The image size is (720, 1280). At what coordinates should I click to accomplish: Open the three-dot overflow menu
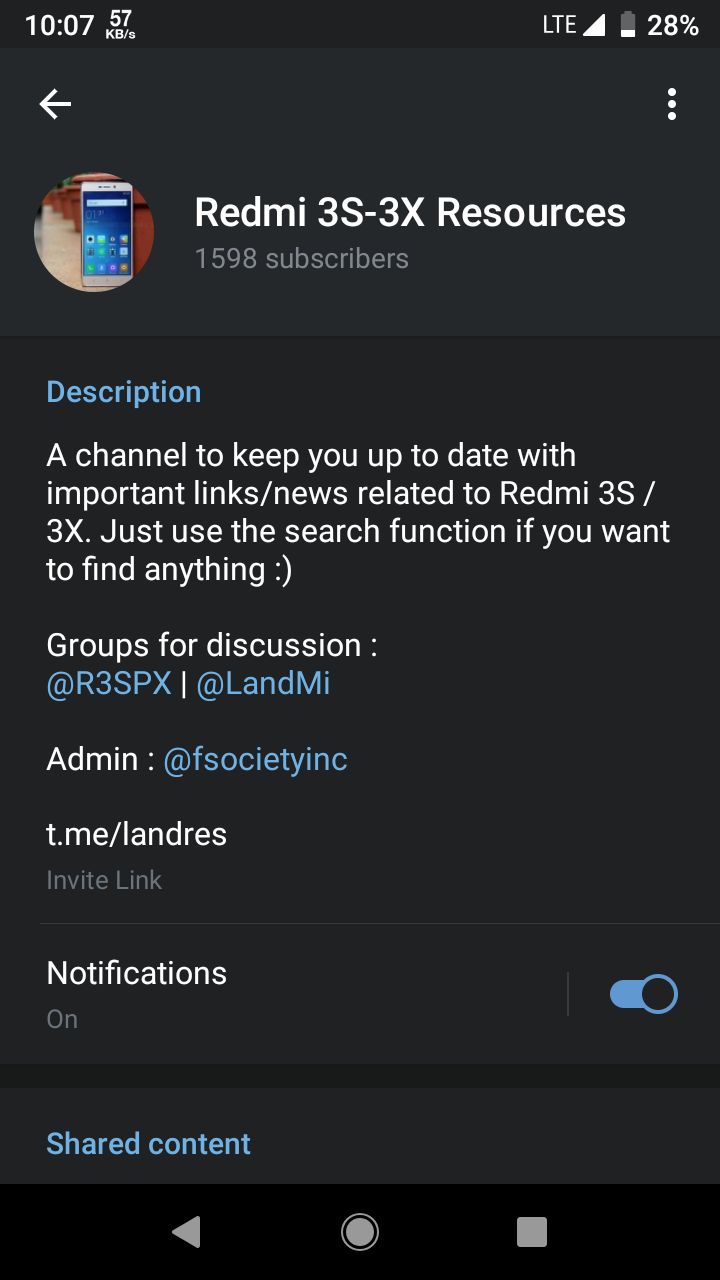[672, 104]
